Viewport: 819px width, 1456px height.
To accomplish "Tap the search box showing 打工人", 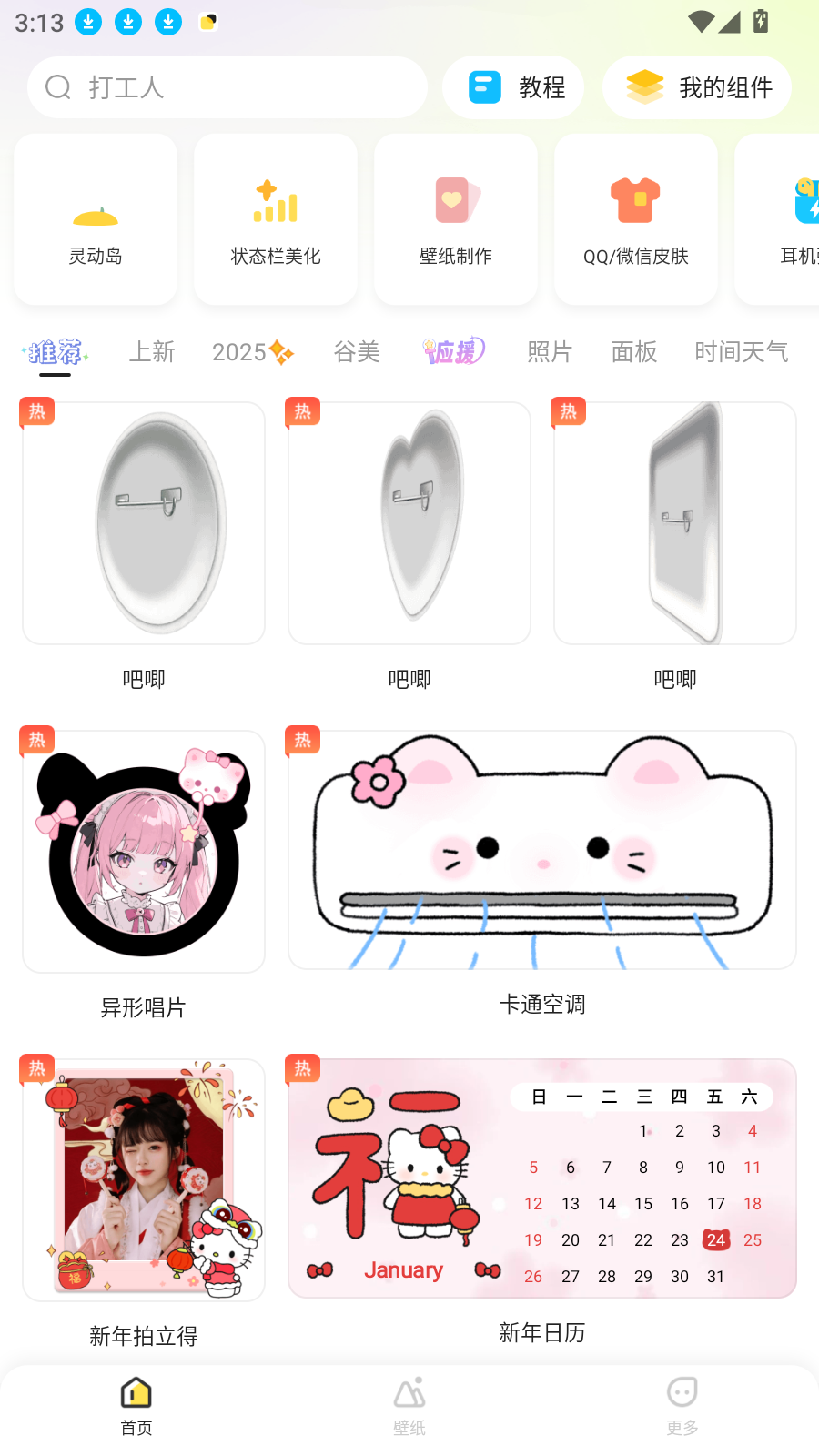I will [227, 87].
